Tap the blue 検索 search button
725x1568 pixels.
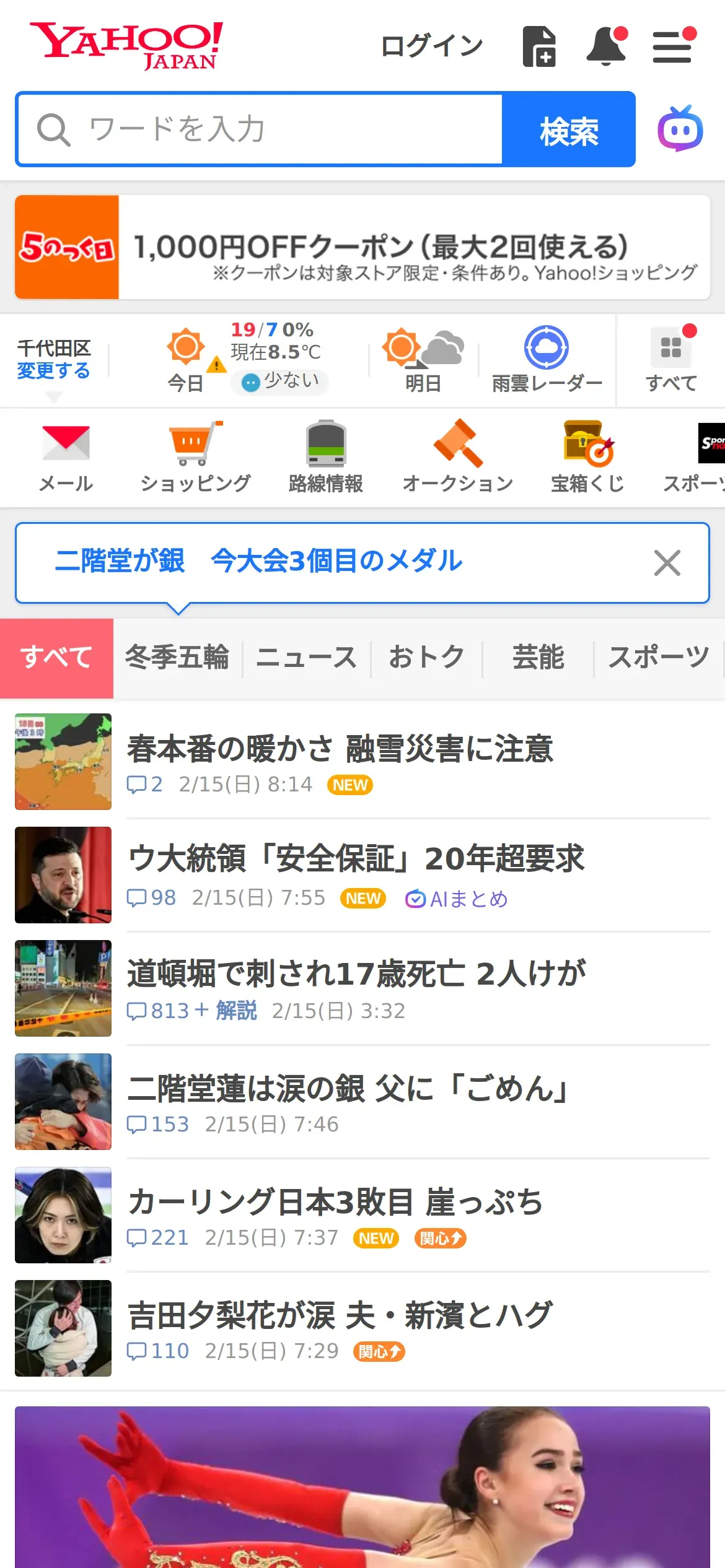tap(568, 129)
